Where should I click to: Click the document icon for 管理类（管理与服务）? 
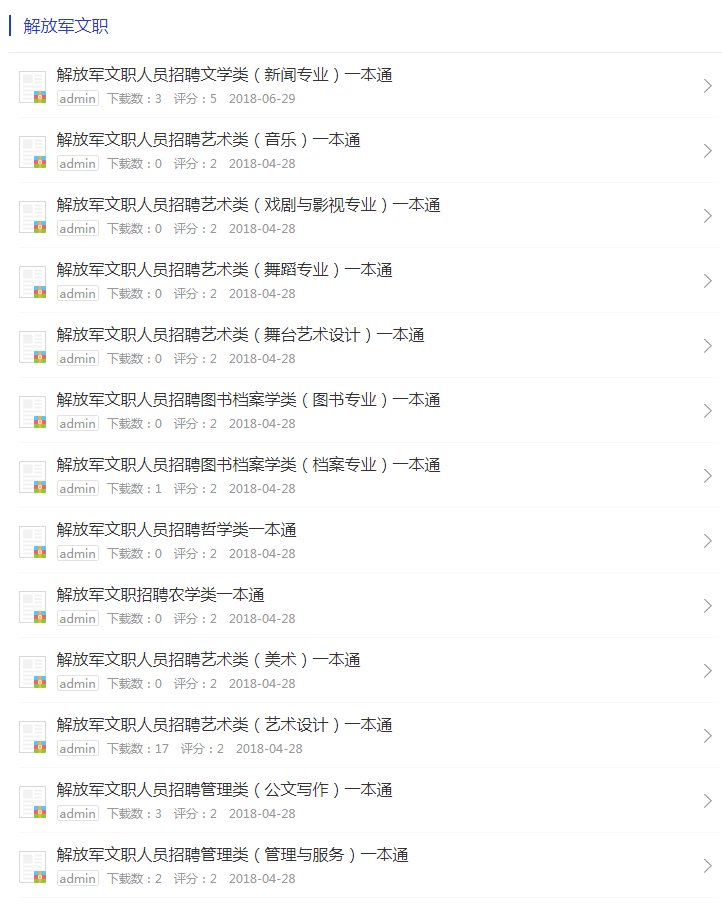(x=33, y=866)
